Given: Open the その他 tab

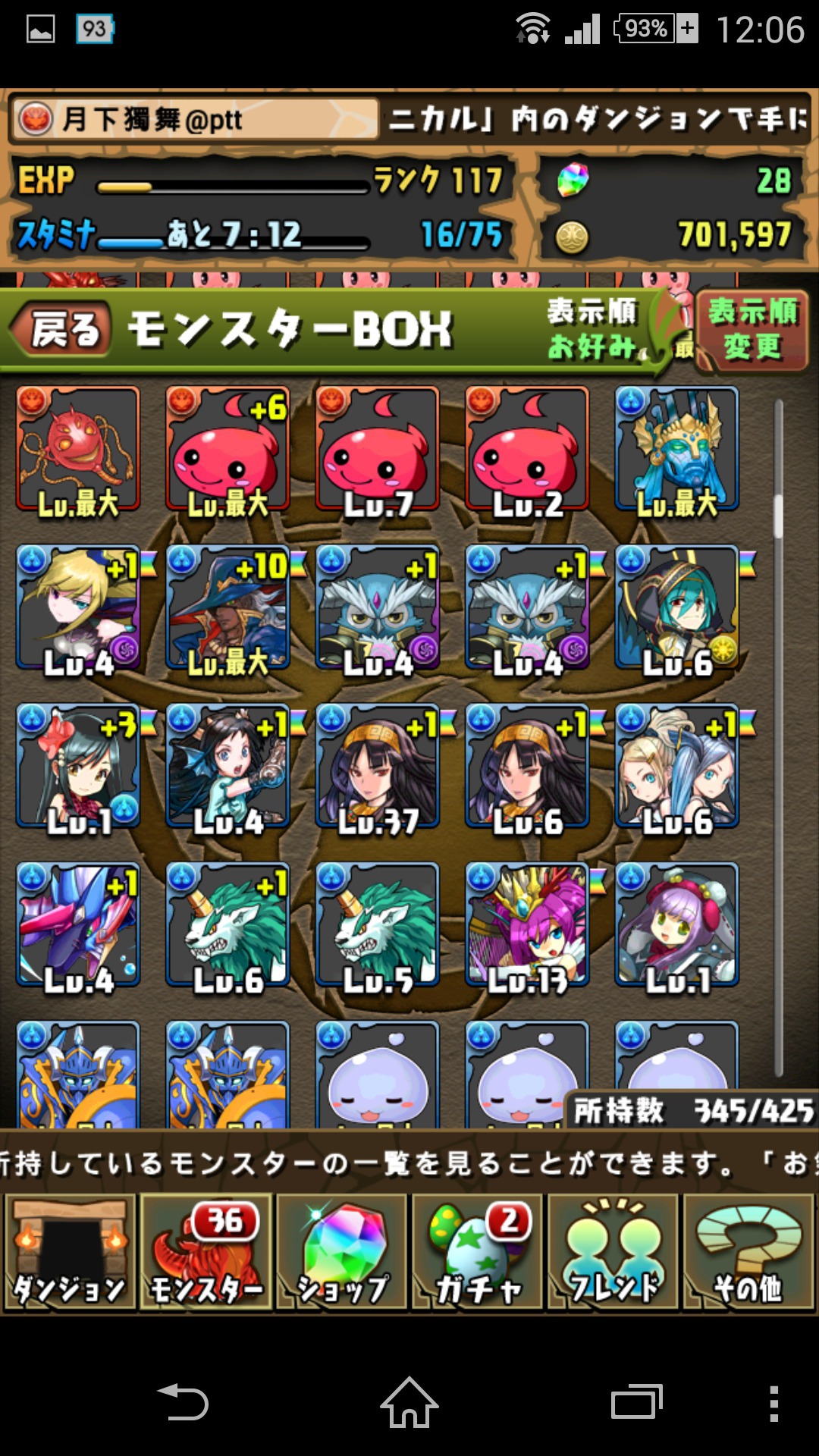Looking at the screenshot, I should (x=748, y=1252).
